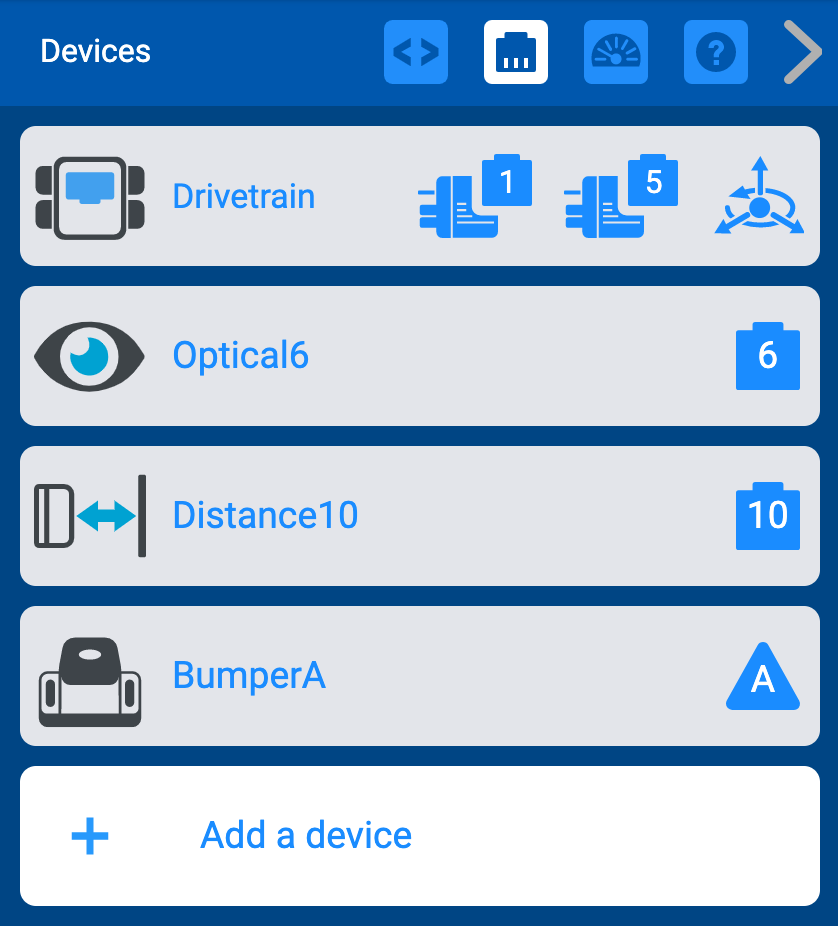Click port badge 6 for Optical6
The image size is (838, 926).
click(767, 356)
